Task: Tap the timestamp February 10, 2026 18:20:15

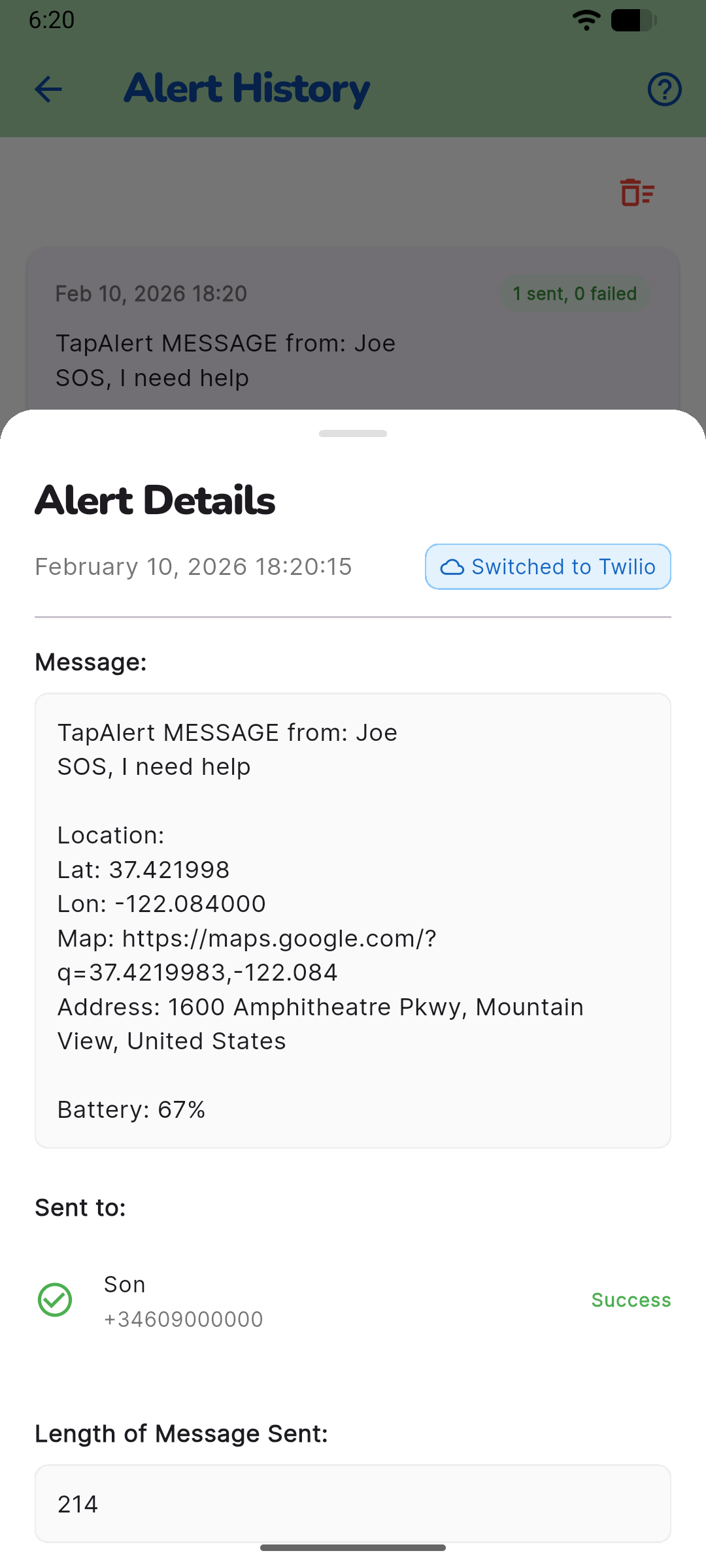Action: [x=193, y=566]
